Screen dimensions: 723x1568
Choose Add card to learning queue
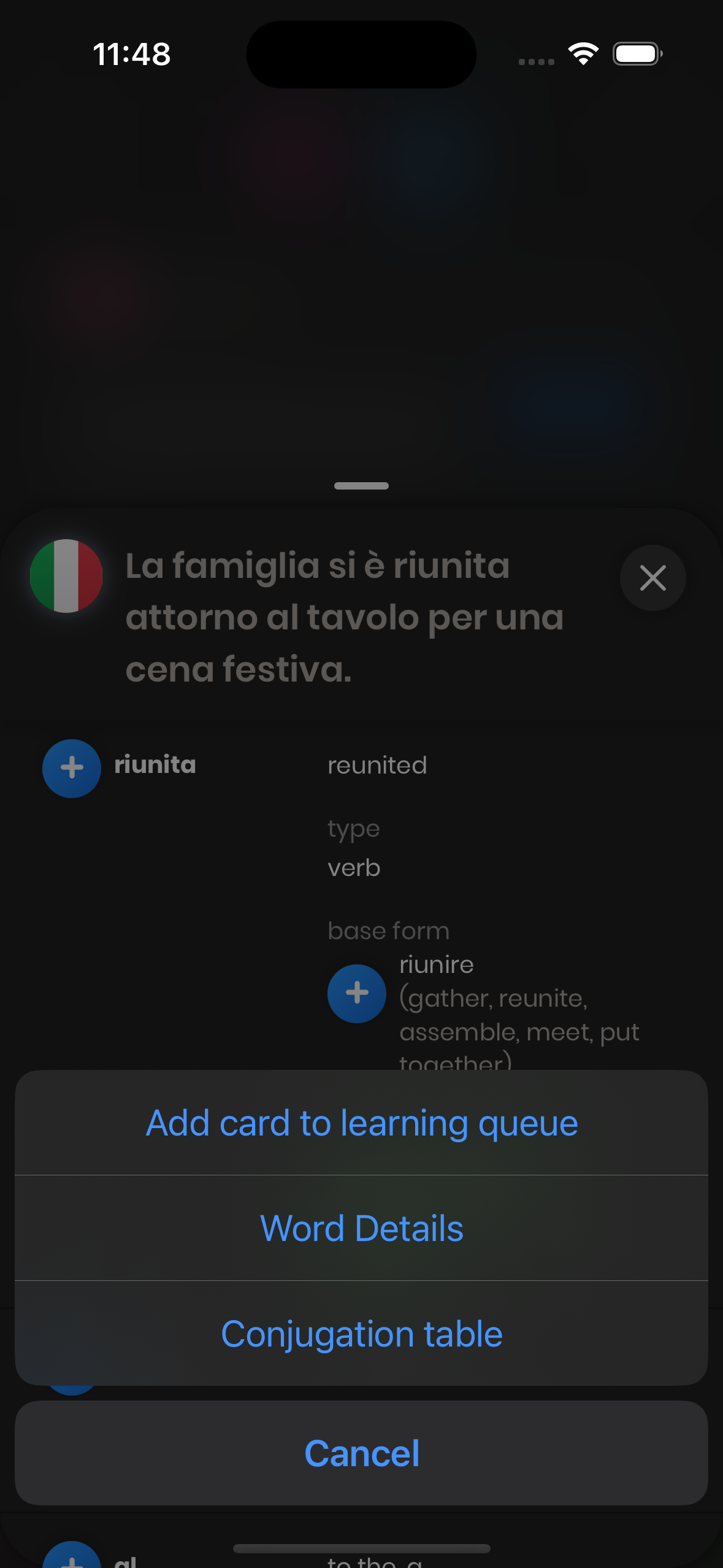click(361, 1123)
